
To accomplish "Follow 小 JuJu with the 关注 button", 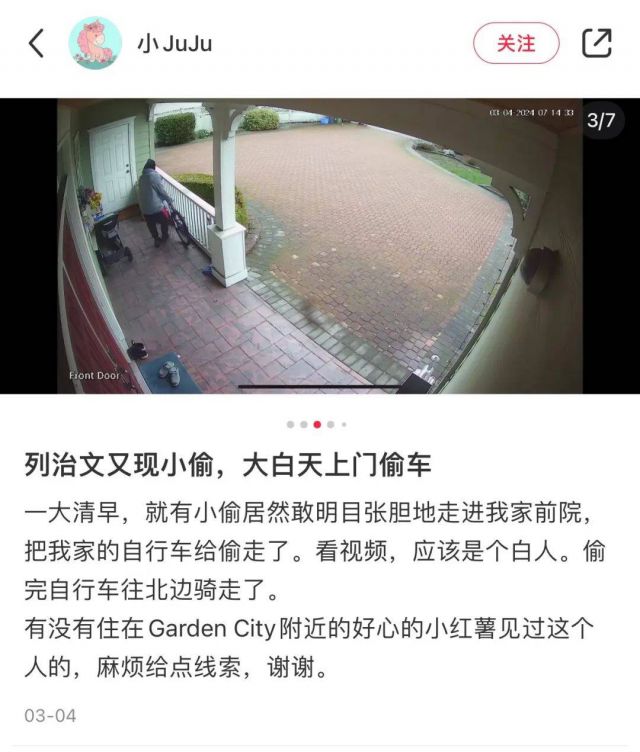I will point(516,43).
